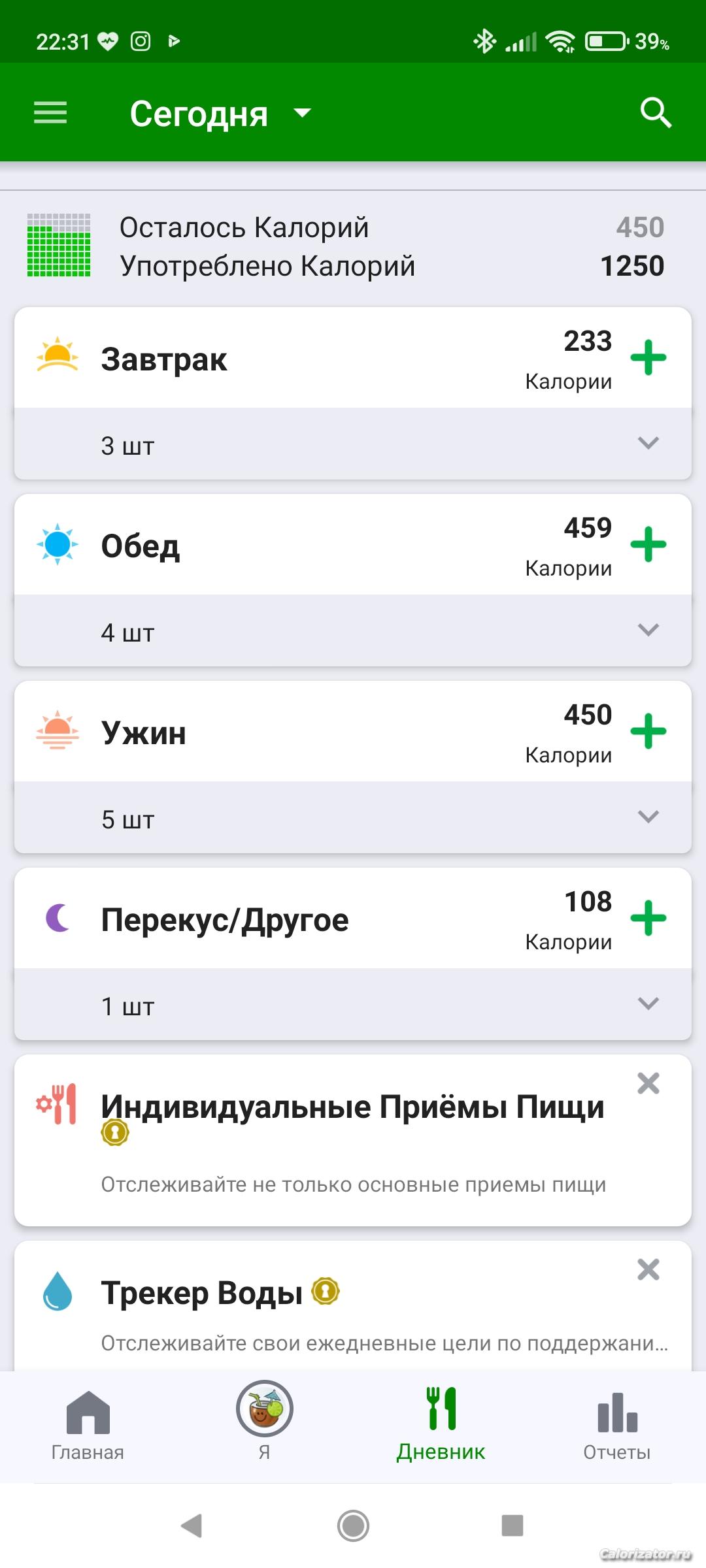Tap the system back button

click(x=192, y=1526)
